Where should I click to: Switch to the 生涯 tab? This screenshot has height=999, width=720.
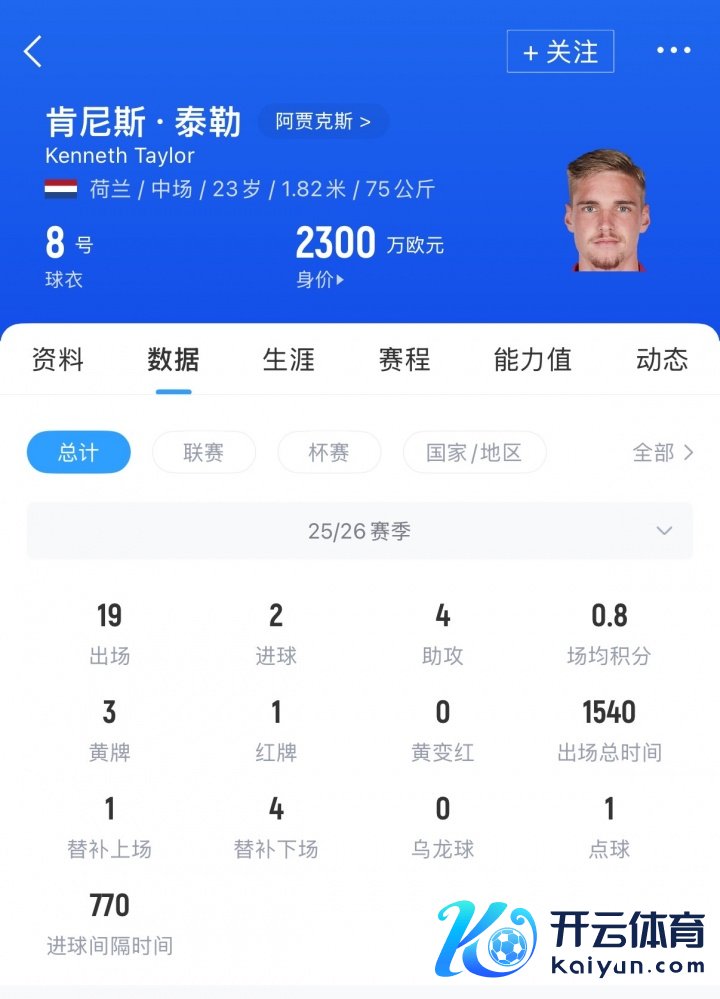pos(289,360)
